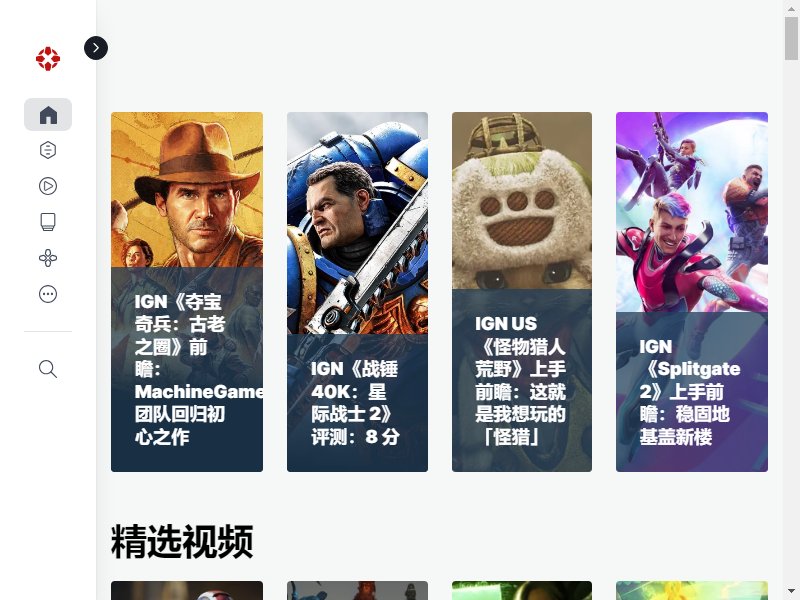800x600 pixels.
Task: Open the four-petal flower icon in sidebar
Action: (x=48, y=258)
